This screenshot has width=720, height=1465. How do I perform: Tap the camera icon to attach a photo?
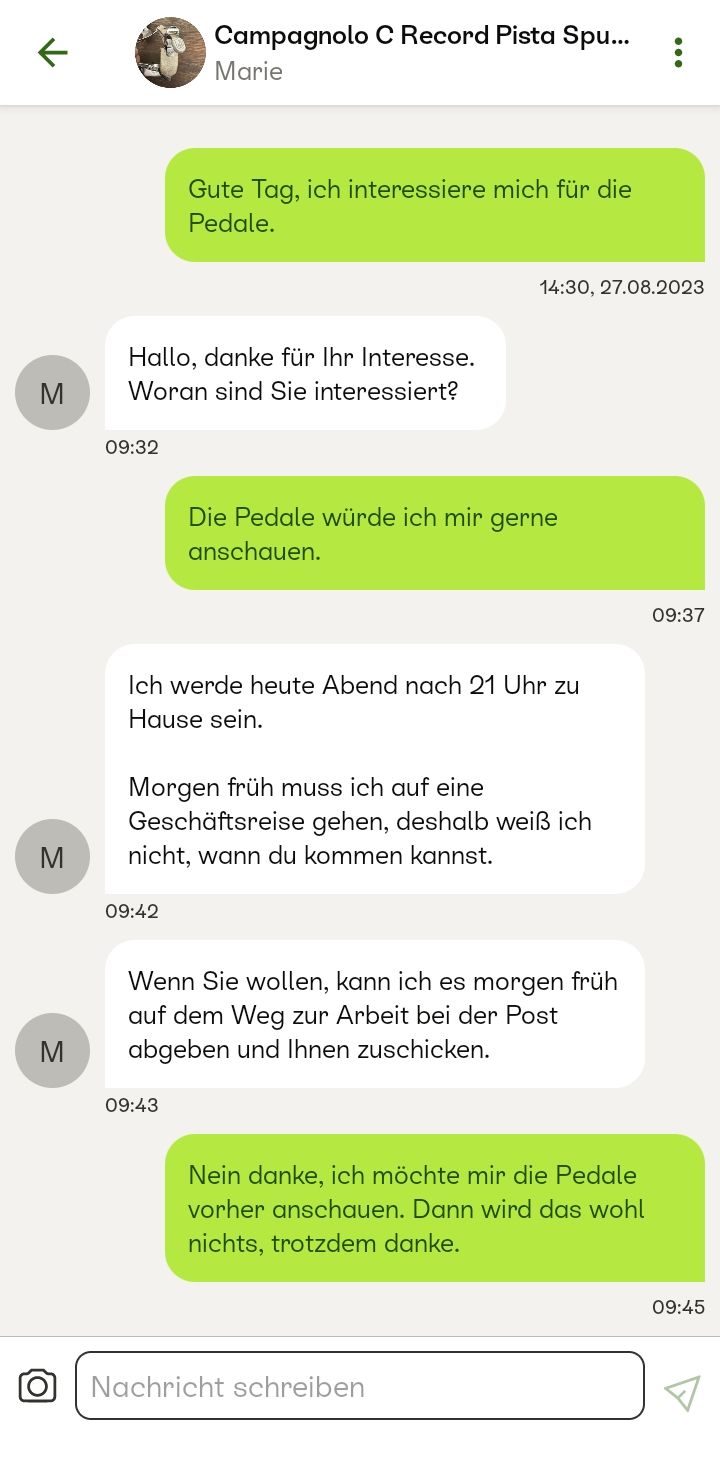point(38,1386)
